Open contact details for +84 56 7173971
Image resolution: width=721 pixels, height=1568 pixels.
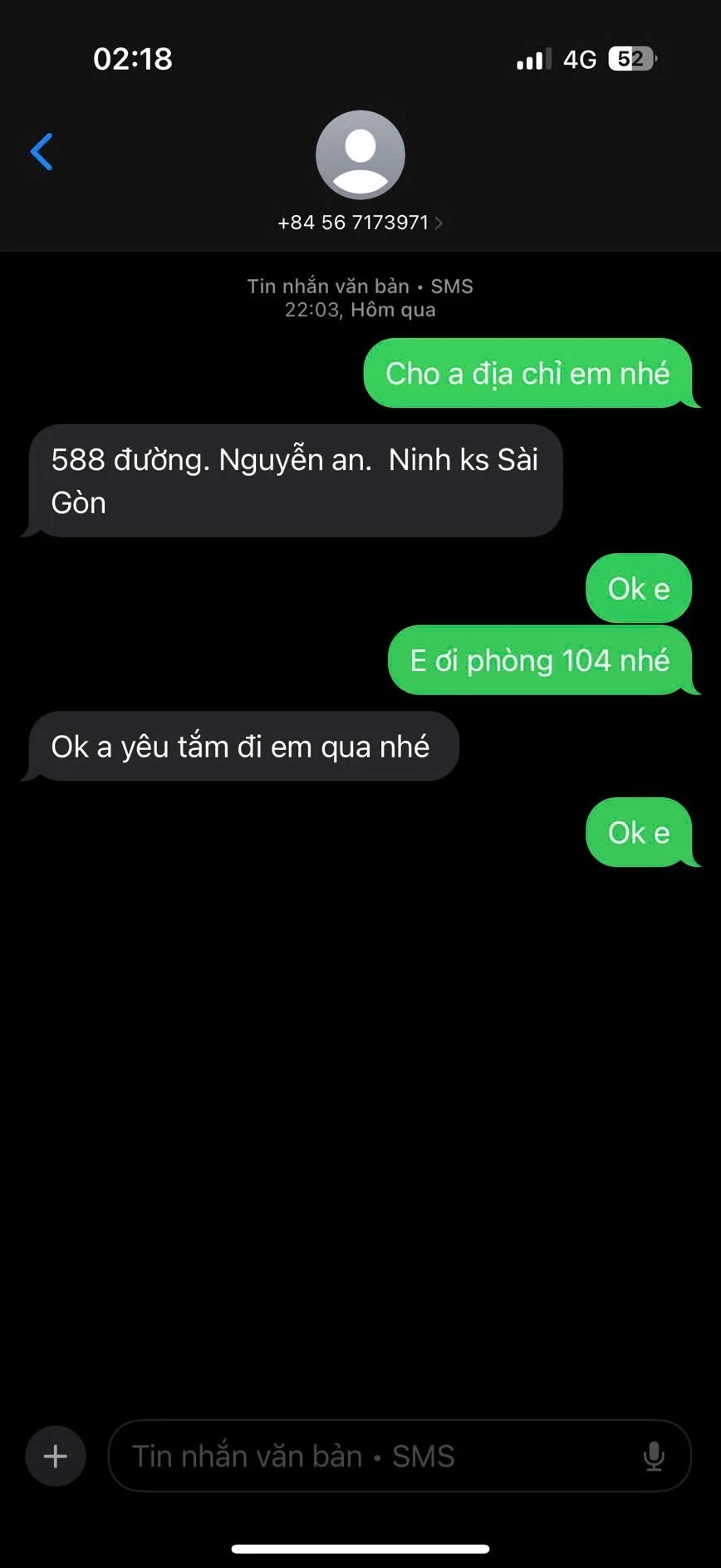pos(360,222)
